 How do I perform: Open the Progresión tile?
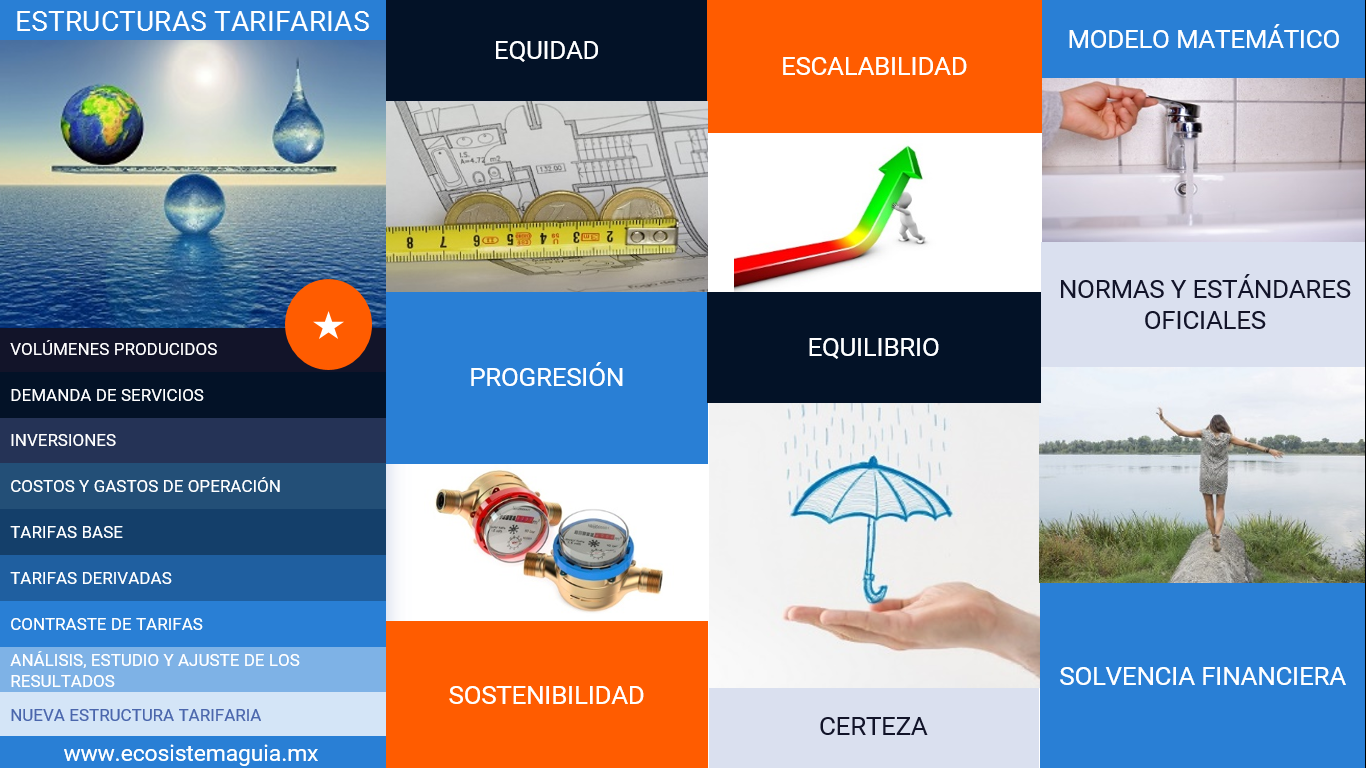tap(546, 377)
